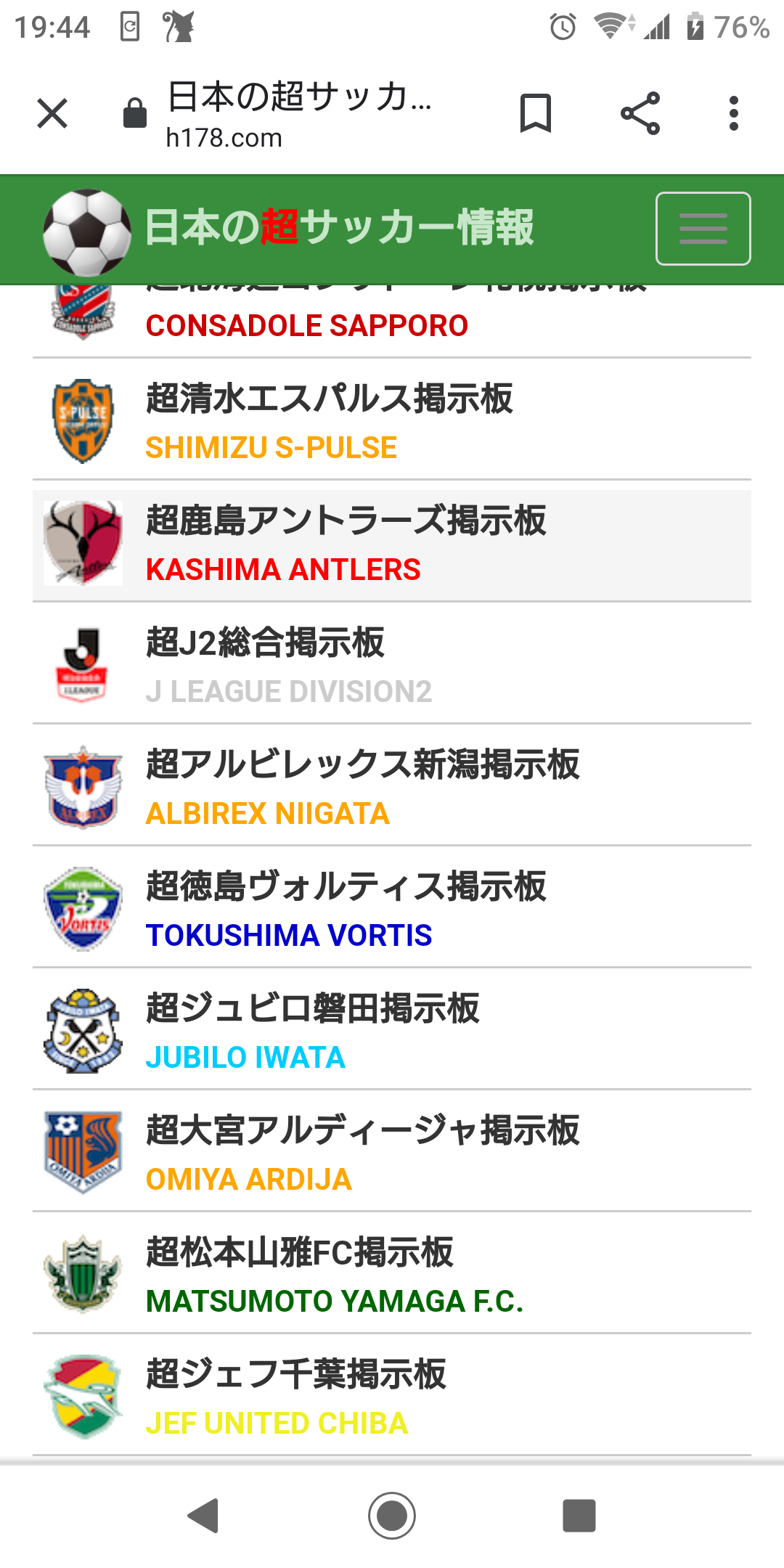Close the browser tab with X

coord(52,113)
